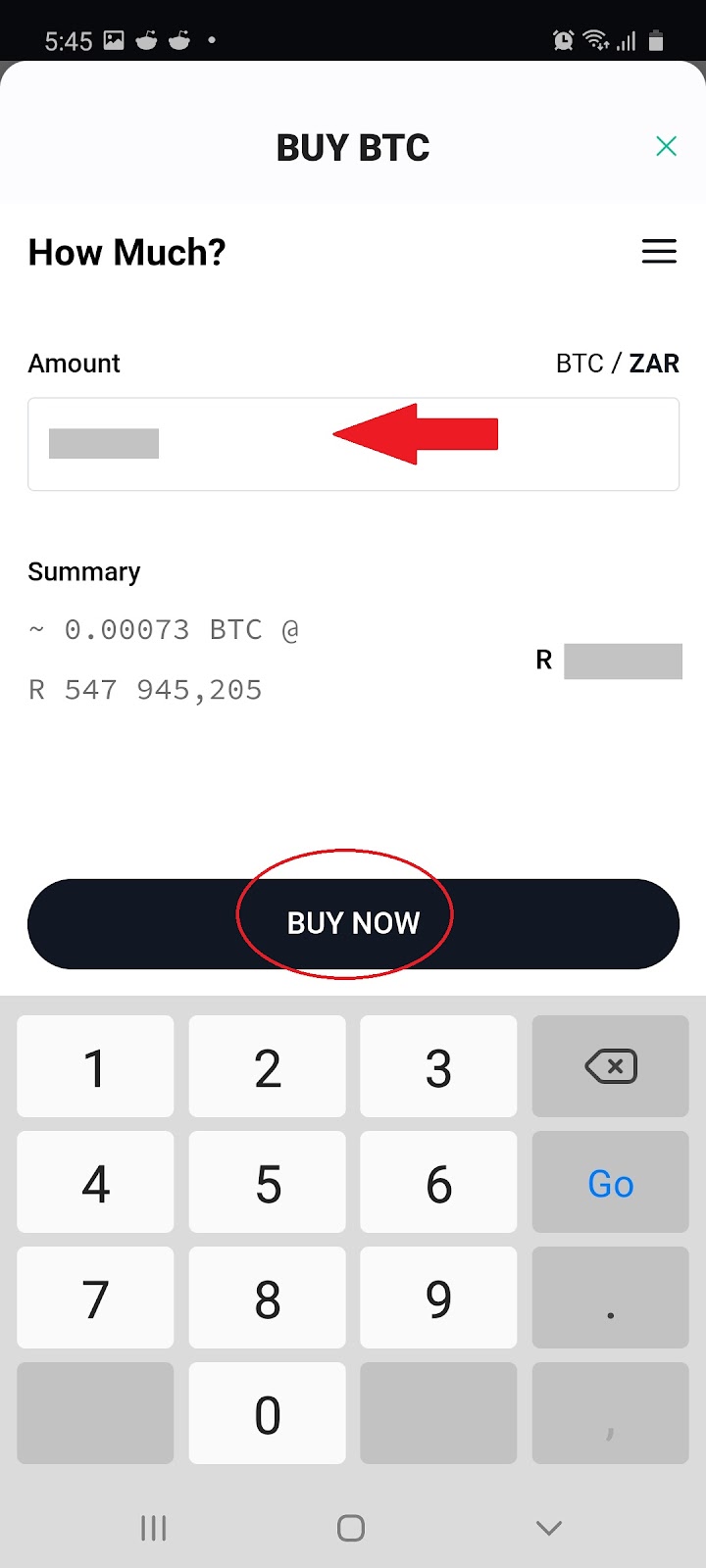
Task: Open the recent apps view
Action: coord(154,1528)
